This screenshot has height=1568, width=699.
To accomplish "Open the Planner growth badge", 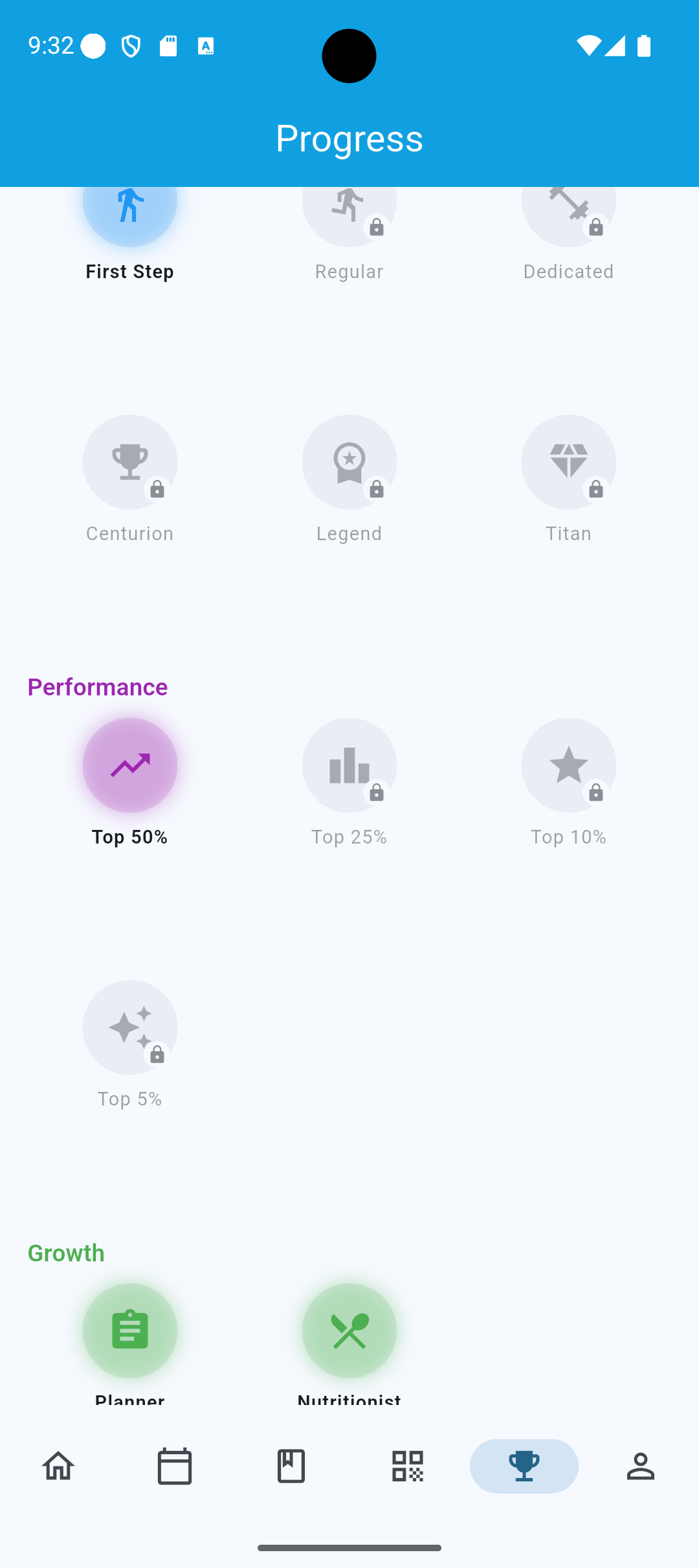I will click(130, 1331).
